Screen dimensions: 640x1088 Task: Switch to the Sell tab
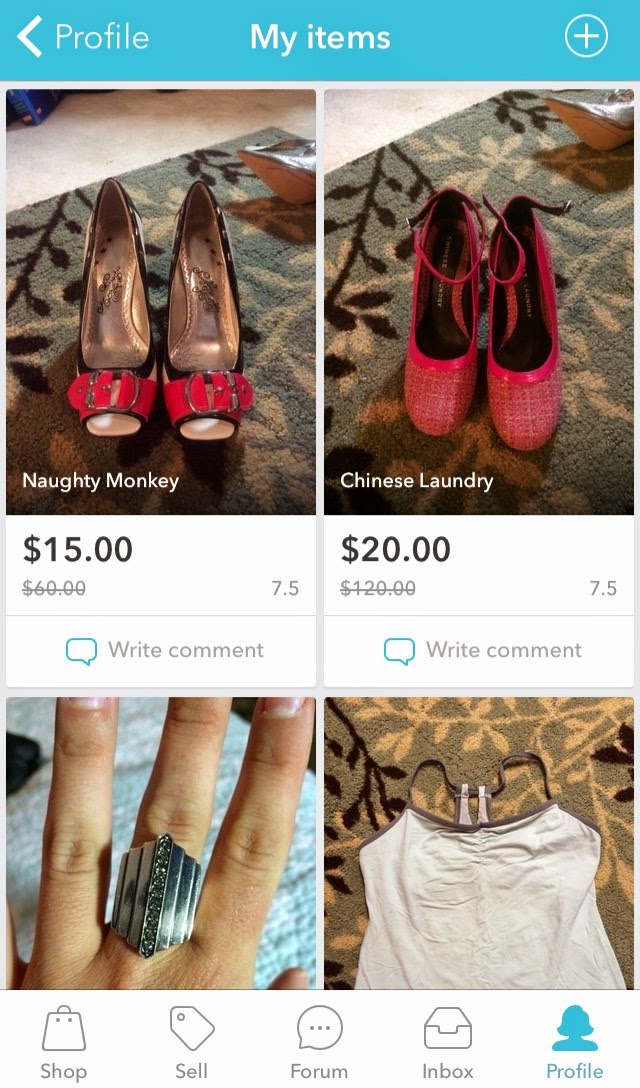tap(191, 1042)
